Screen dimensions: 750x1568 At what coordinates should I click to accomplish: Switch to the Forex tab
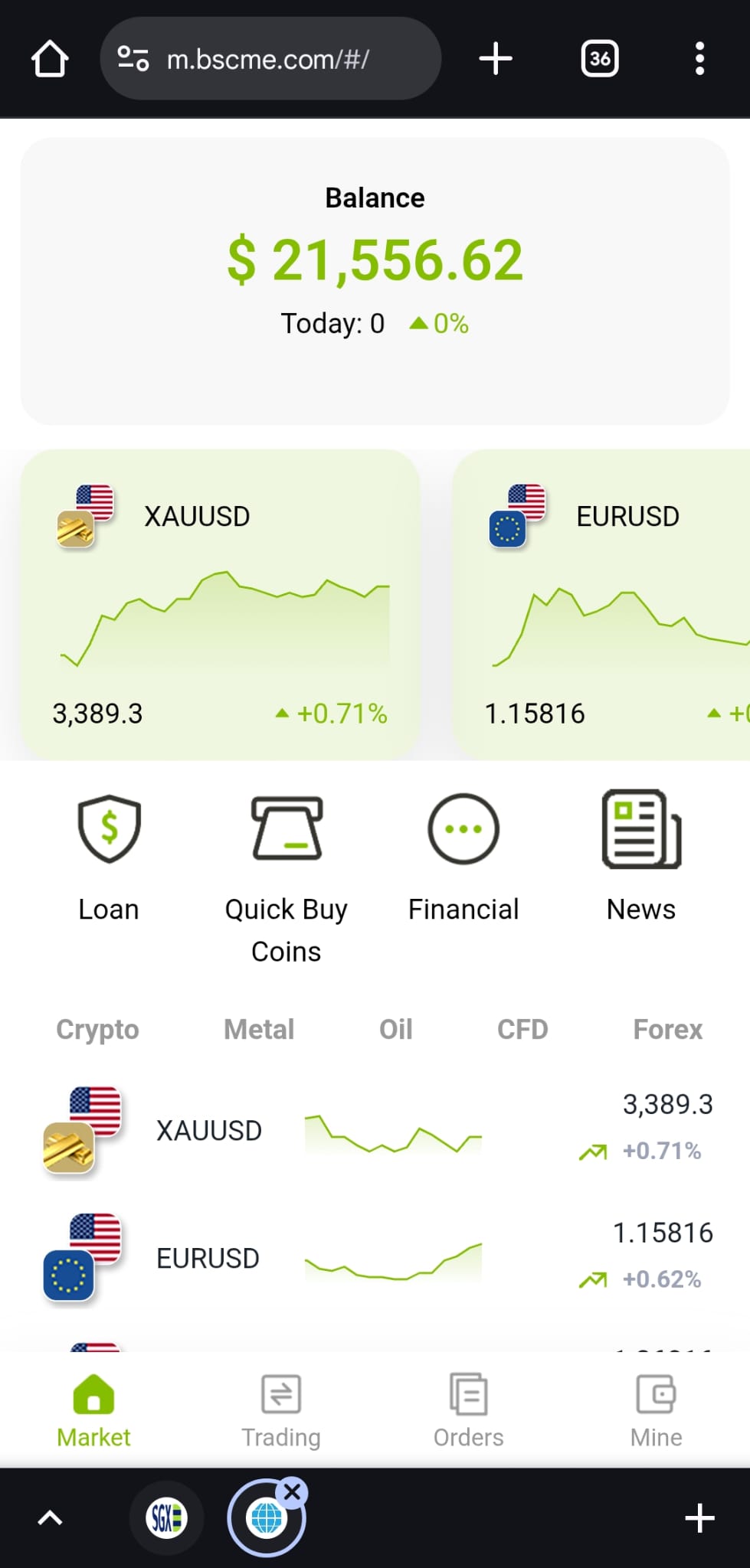(x=667, y=1029)
